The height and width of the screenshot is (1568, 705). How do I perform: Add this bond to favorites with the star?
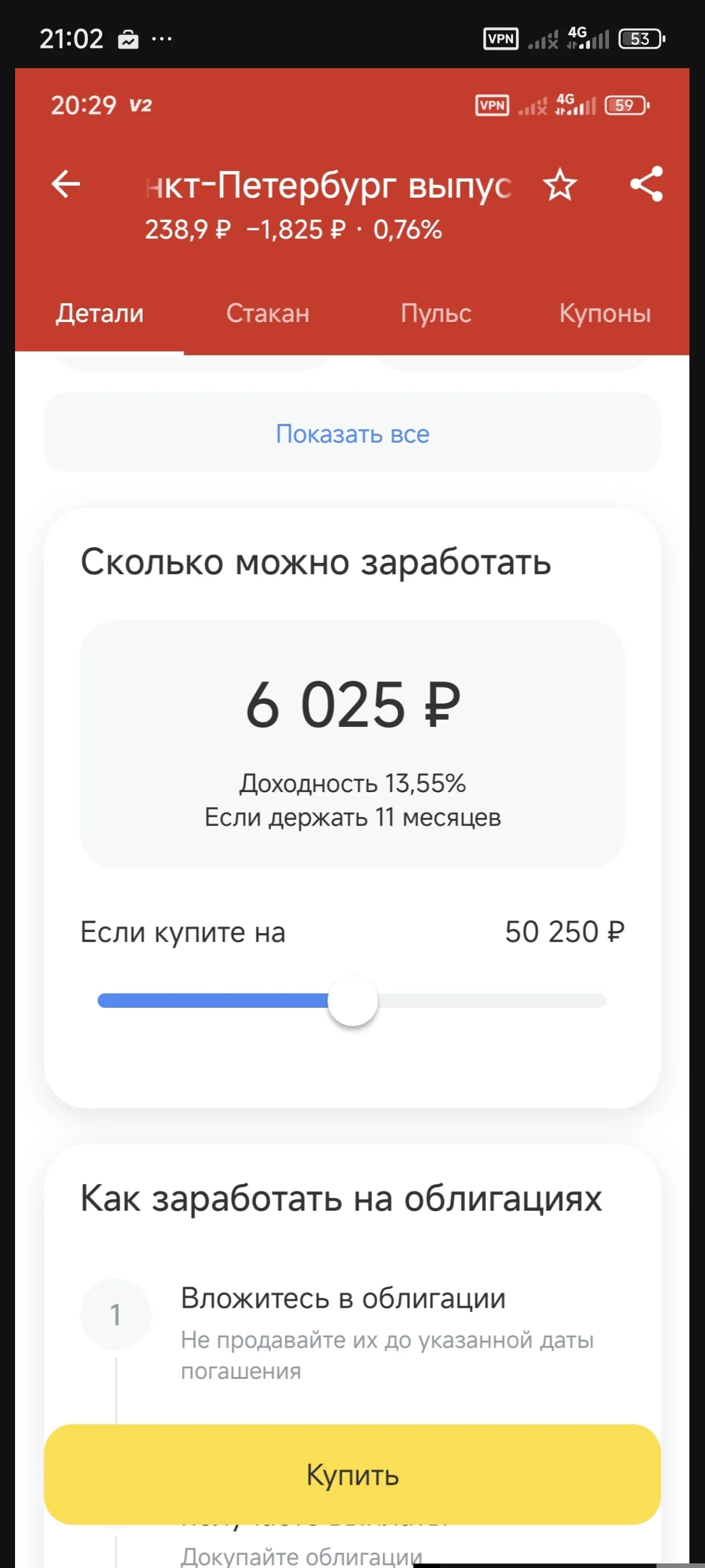point(559,185)
